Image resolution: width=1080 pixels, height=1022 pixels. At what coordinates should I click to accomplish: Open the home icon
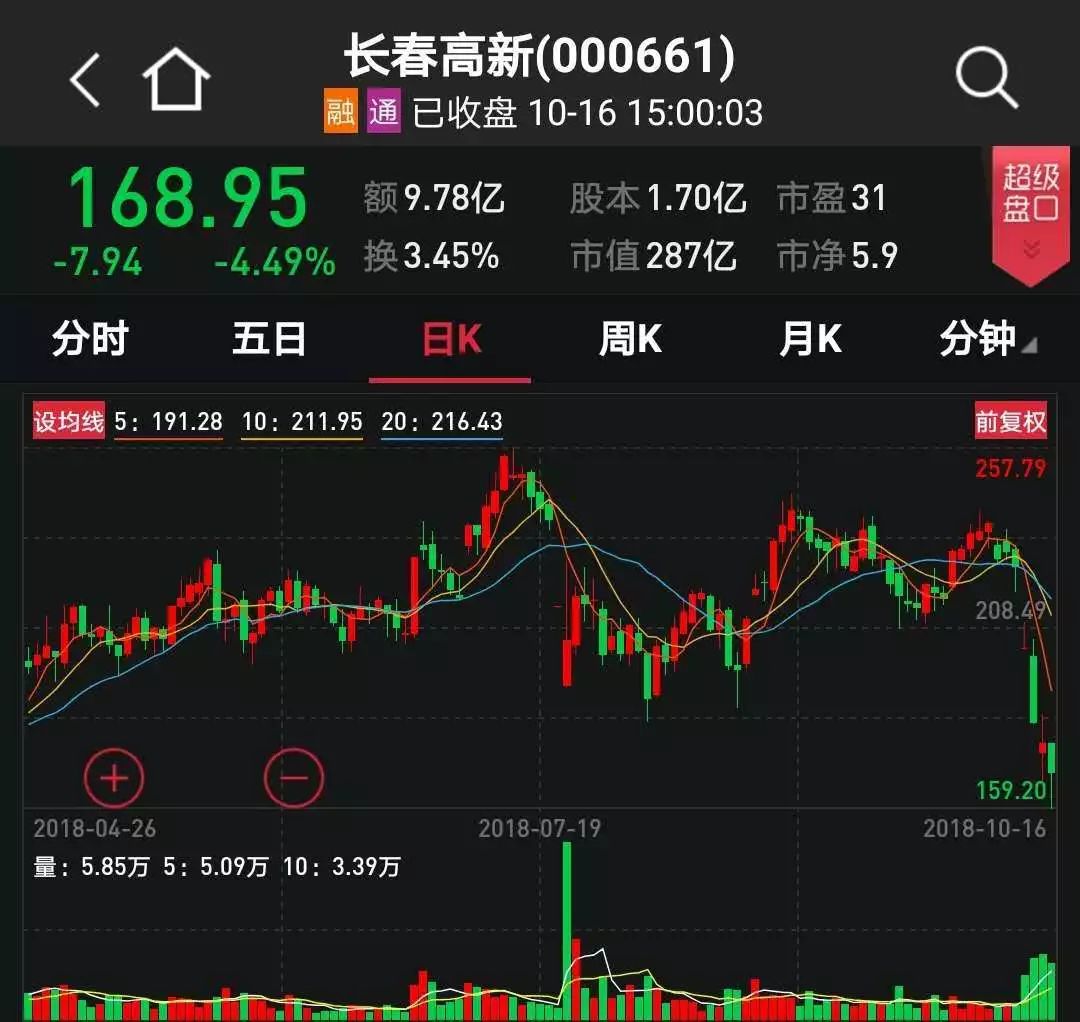(176, 79)
